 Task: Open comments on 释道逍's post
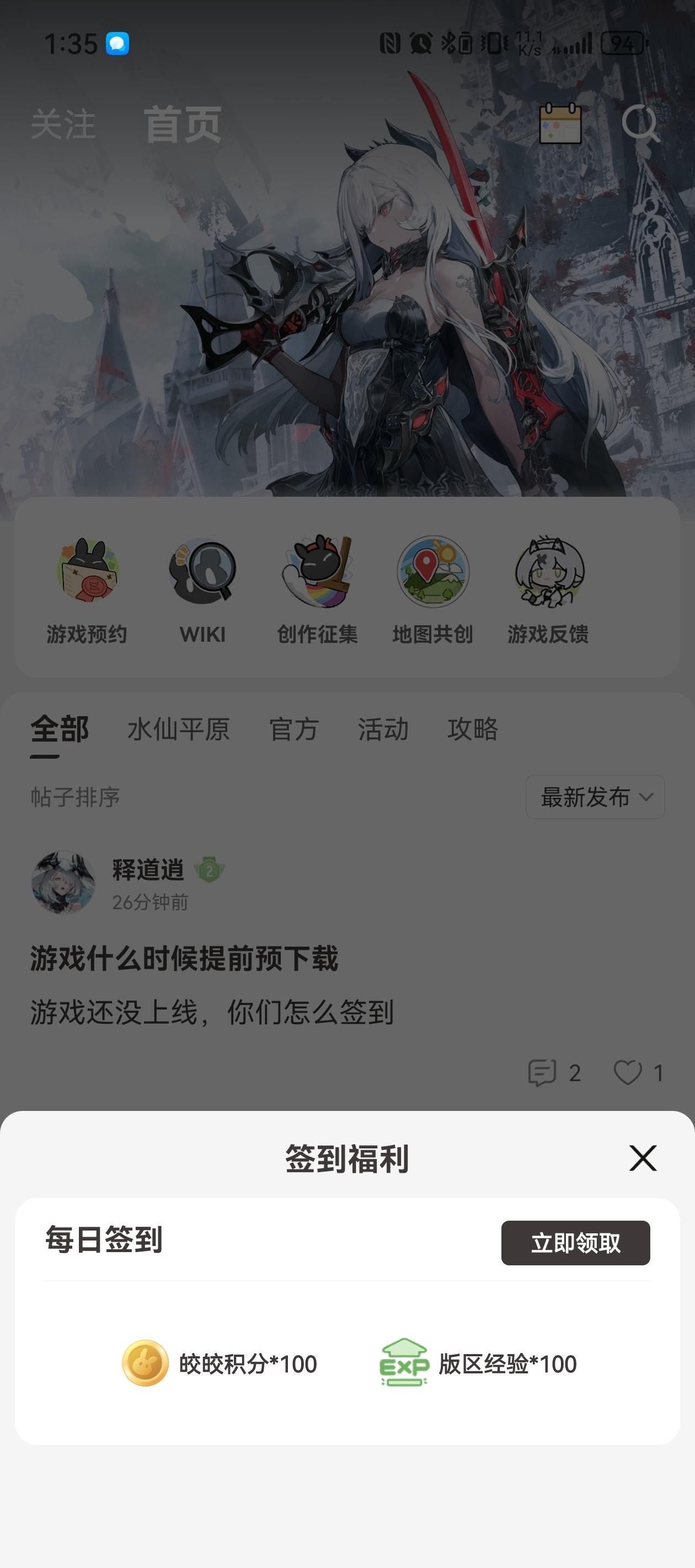click(542, 1072)
